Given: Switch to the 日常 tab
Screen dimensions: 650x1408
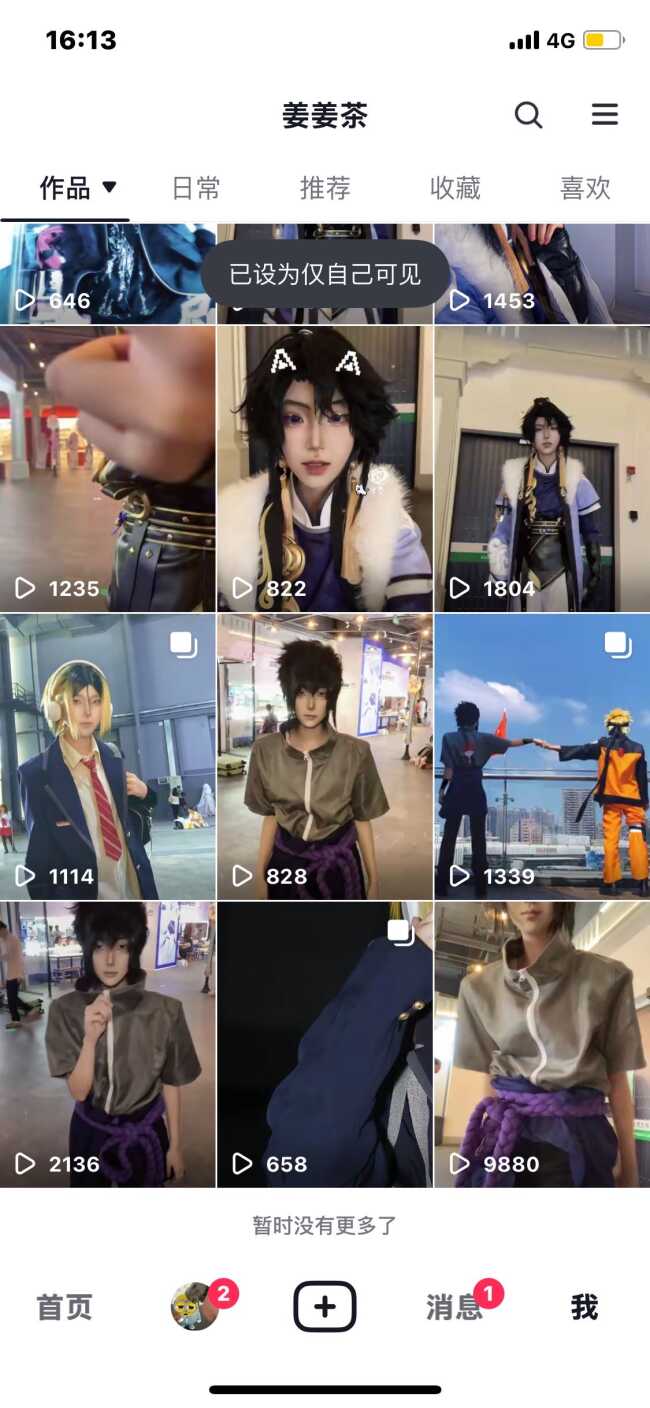Looking at the screenshot, I should point(196,188).
